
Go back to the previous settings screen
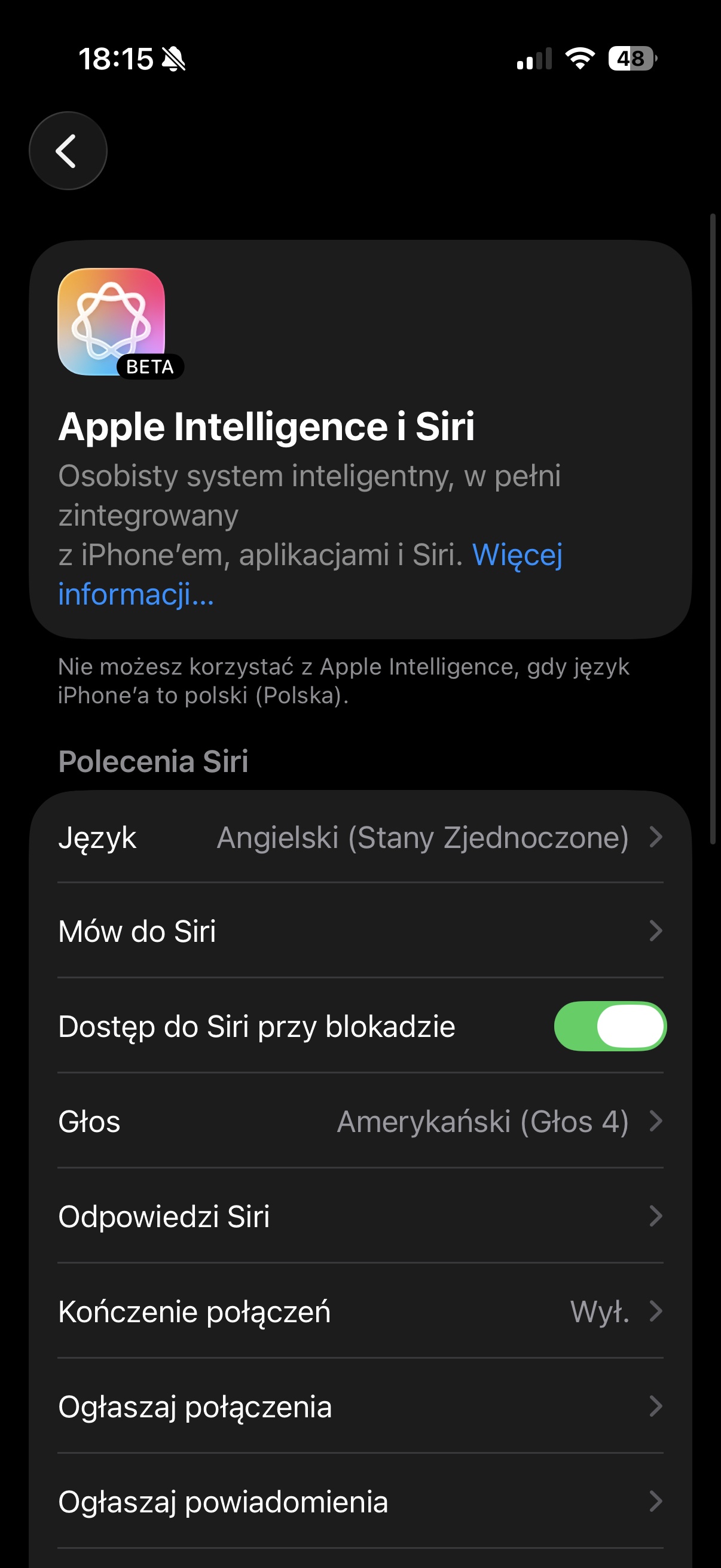68,151
